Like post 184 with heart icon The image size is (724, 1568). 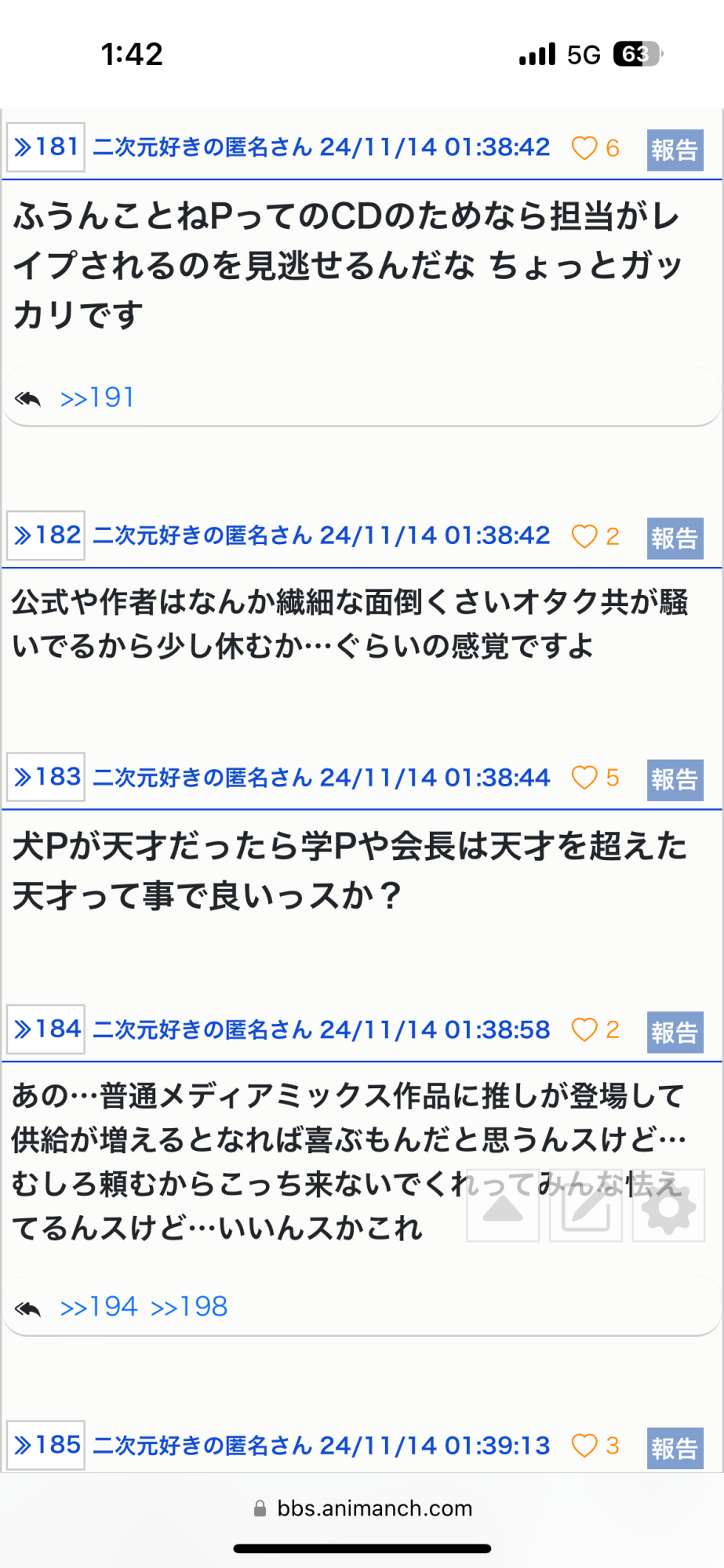584,1030
